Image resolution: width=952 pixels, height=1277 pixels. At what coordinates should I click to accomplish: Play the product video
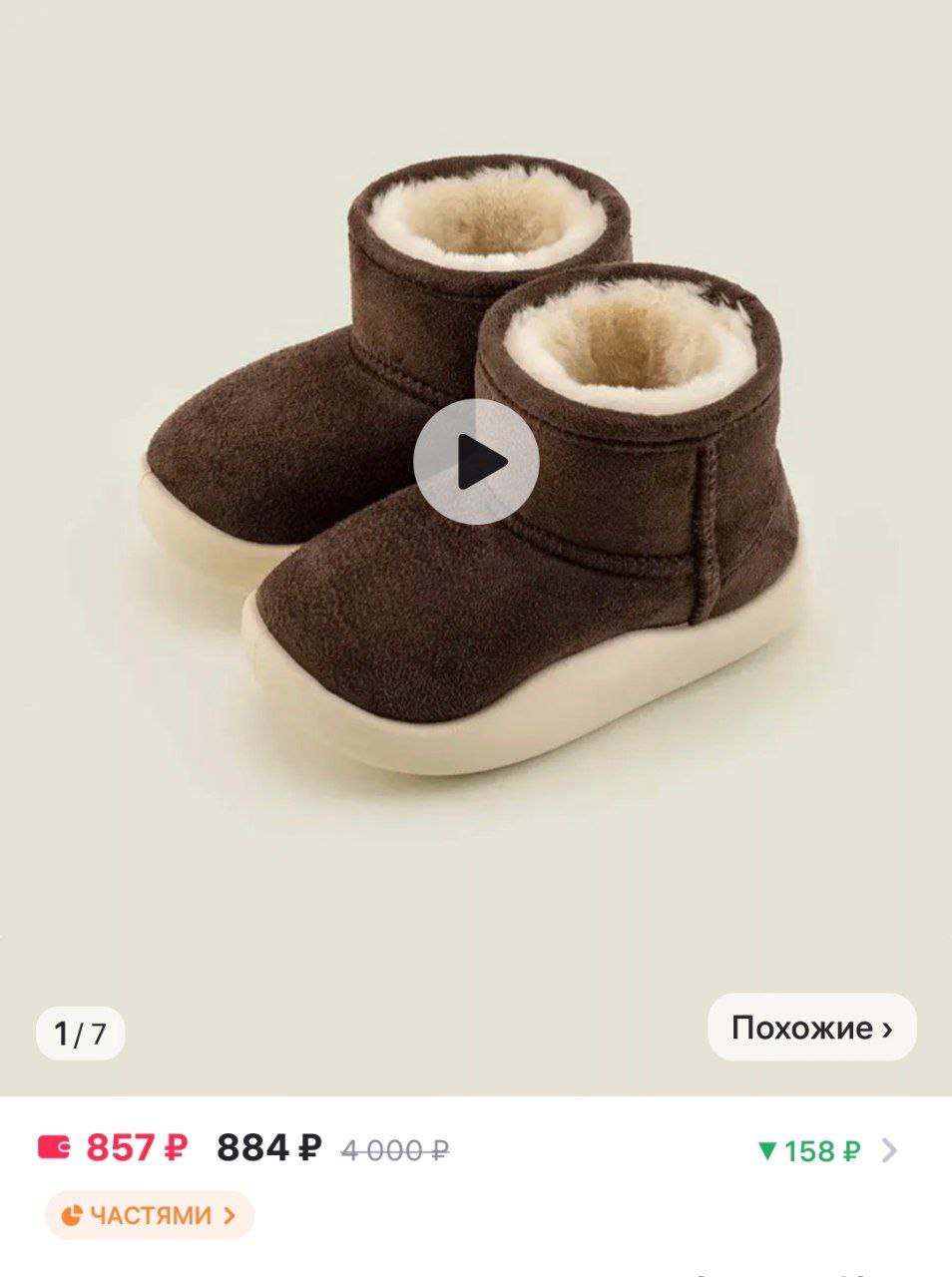pos(476,462)
